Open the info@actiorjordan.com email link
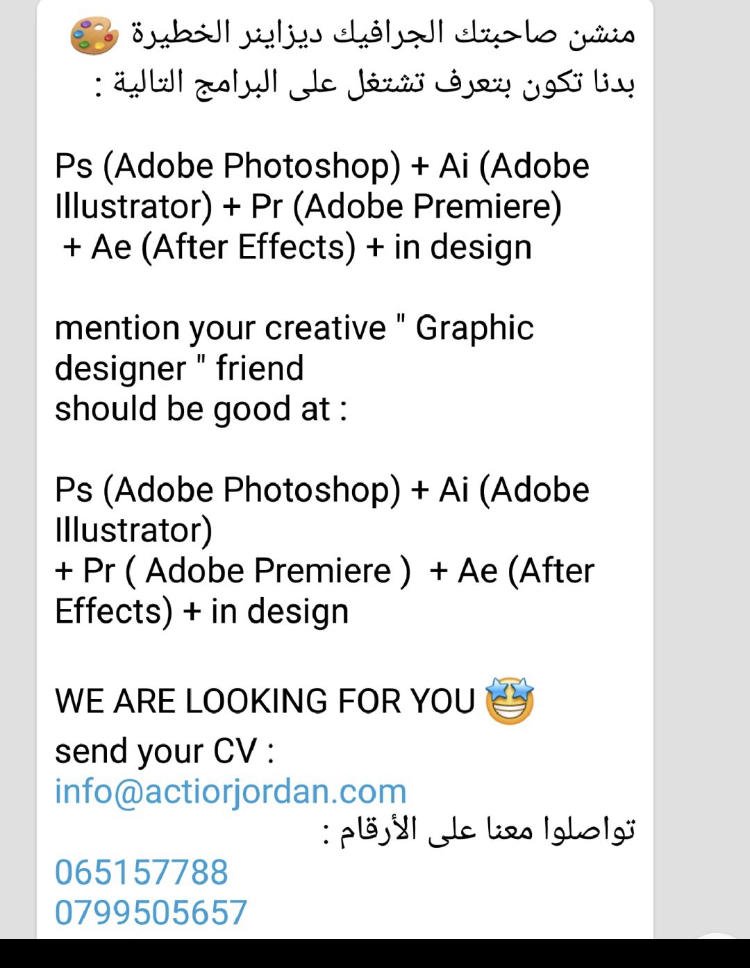750x968 pixels. point(230,791)
